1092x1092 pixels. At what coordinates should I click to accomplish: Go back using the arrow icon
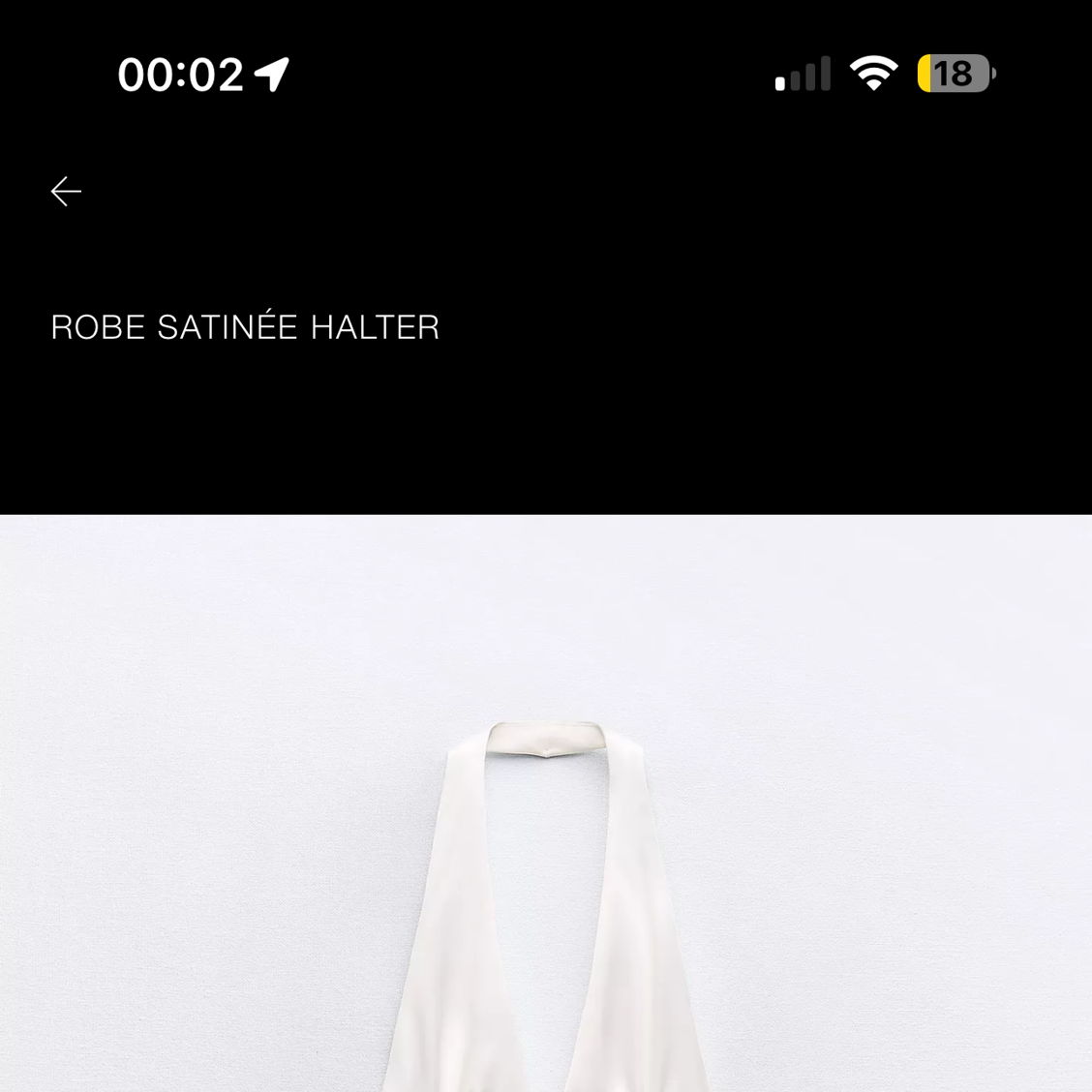tap(66, 192)
